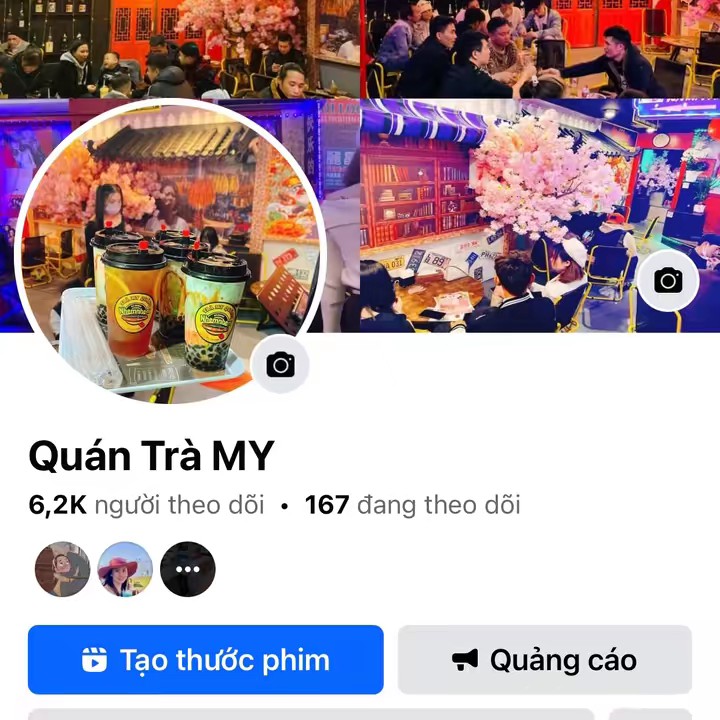Tap the "Tạo thước phim" button

click(x=205, y=660)
